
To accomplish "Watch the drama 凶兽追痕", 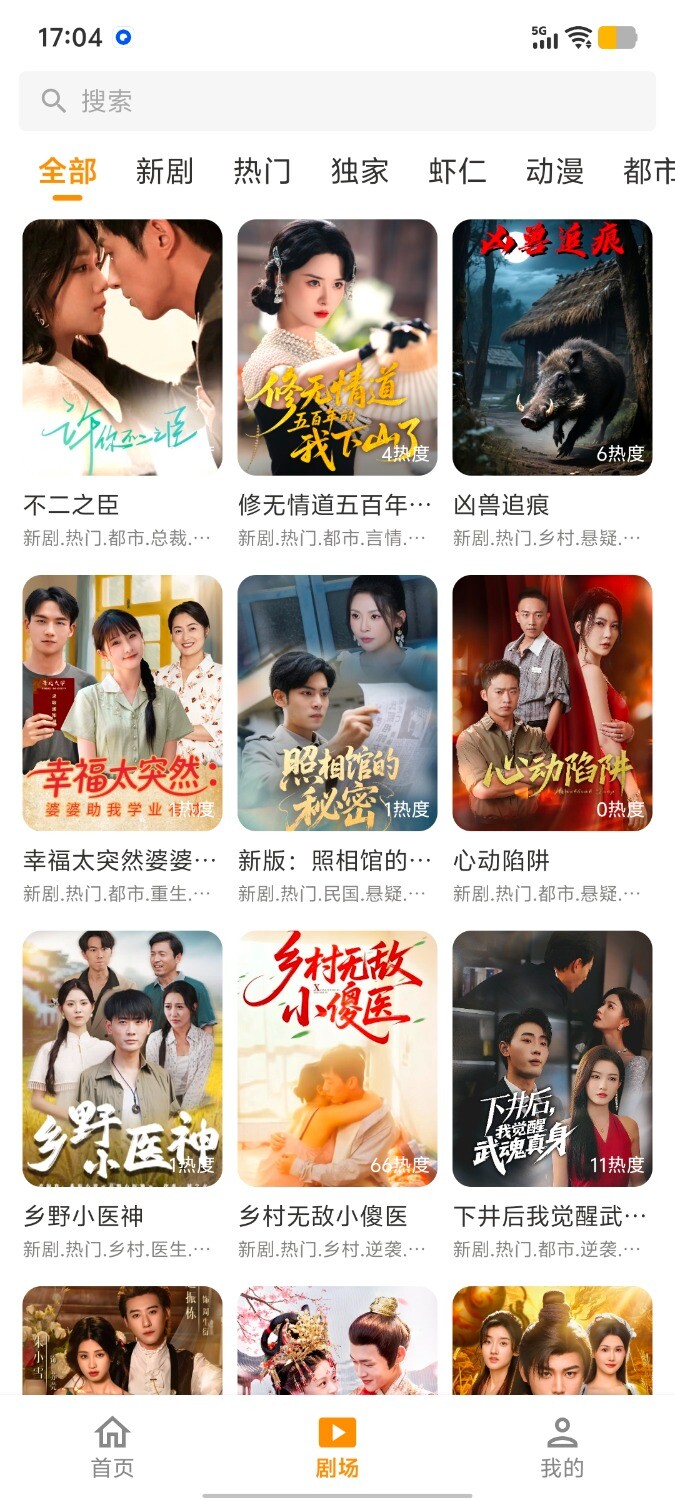I will (552, 347).
